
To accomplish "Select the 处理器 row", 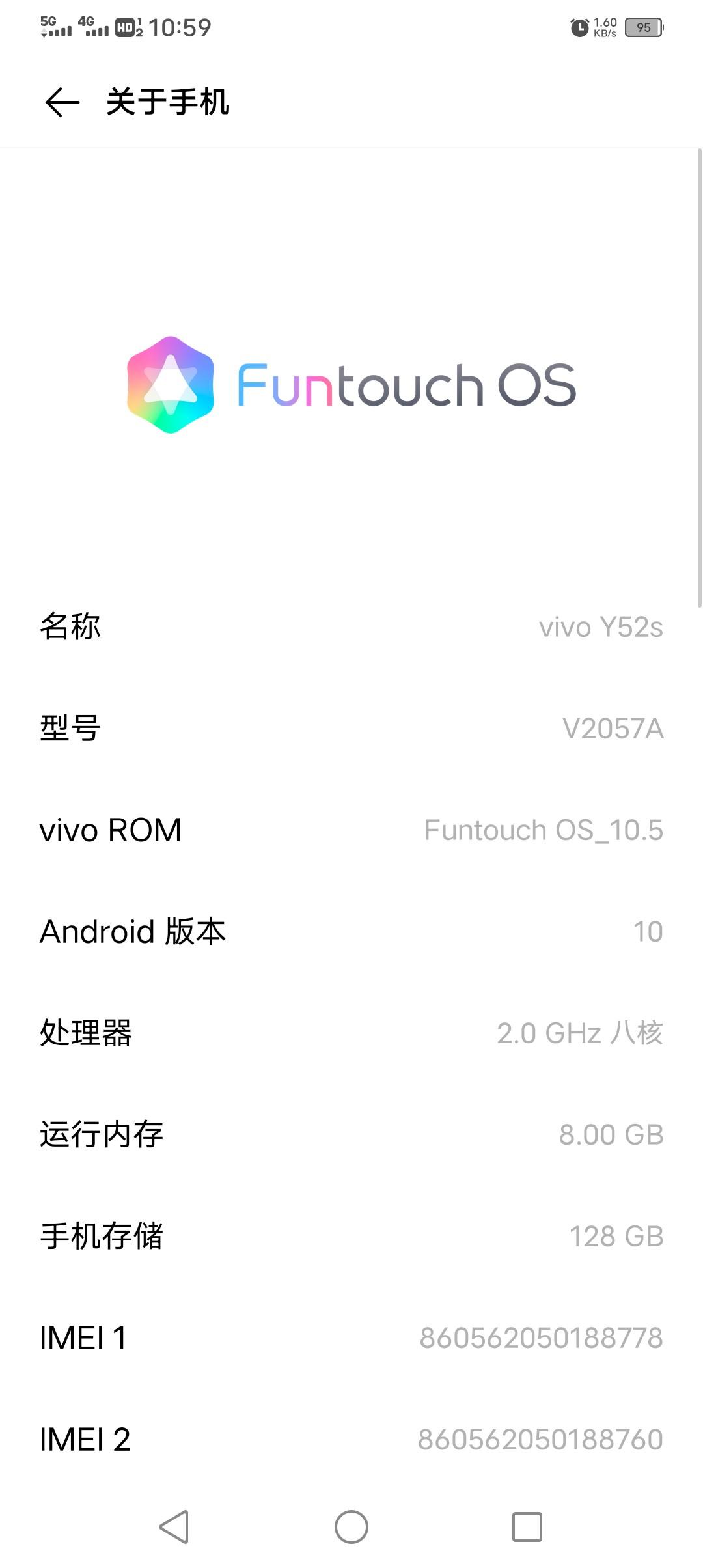I will click(351, 1033).
